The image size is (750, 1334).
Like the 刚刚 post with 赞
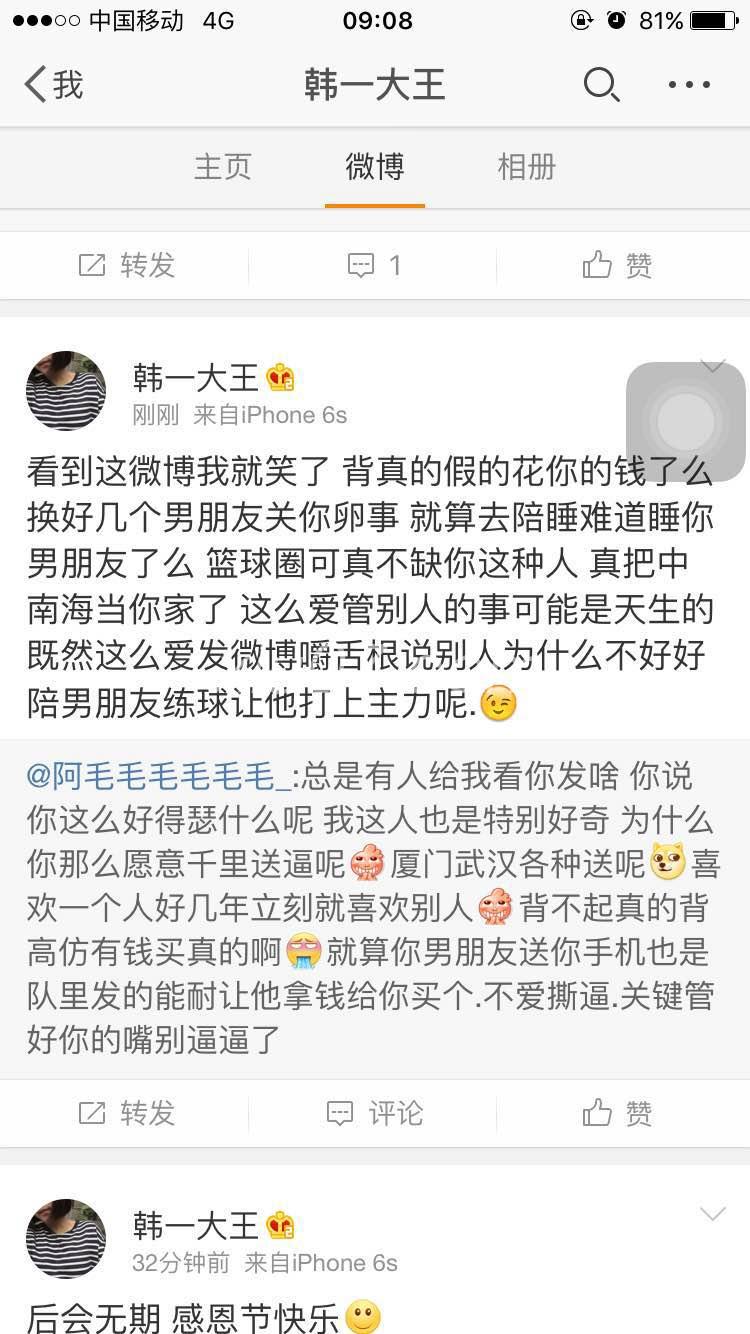618,1113
